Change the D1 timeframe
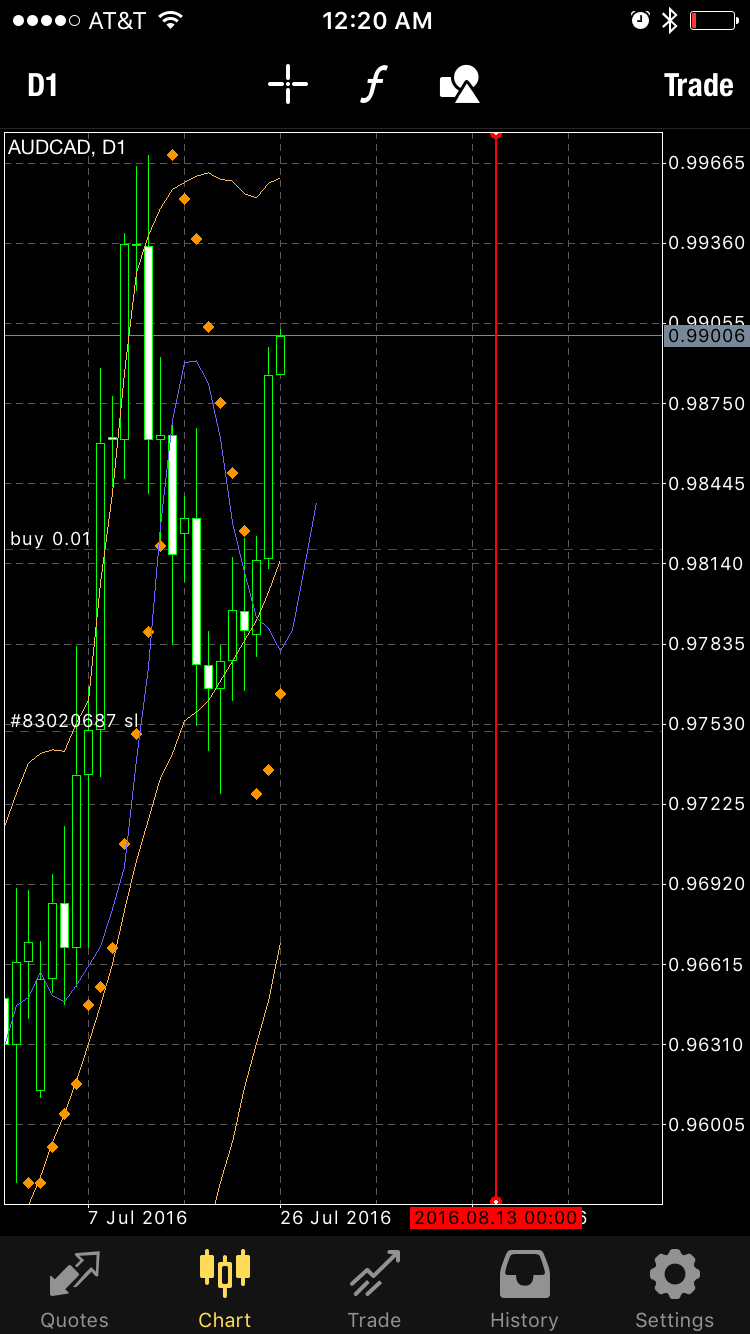750x1334 pixels. [x=43, y=85]
